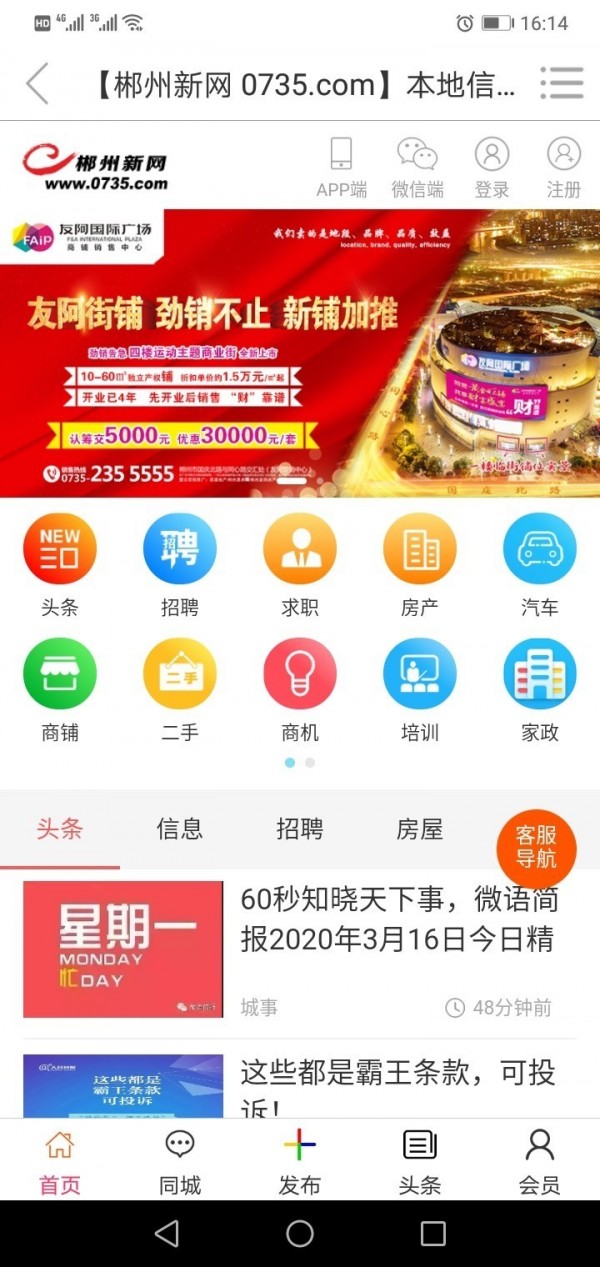The image size is (600, 1267).
Task: Switch to the 会员 bottom tab
Action: tap(539, 1160)
